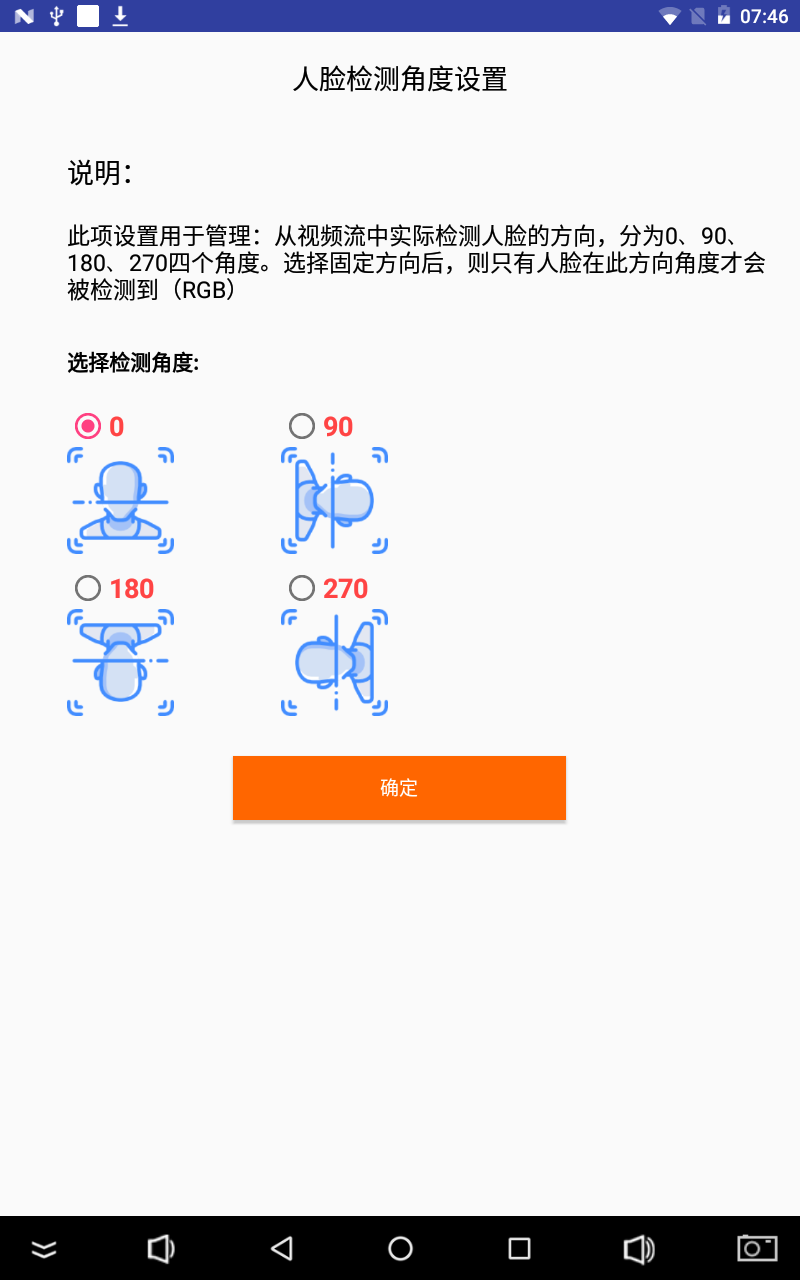Select the 0 degree detection angle
This screenshot has width=800, height=1280.
point(89,426)
